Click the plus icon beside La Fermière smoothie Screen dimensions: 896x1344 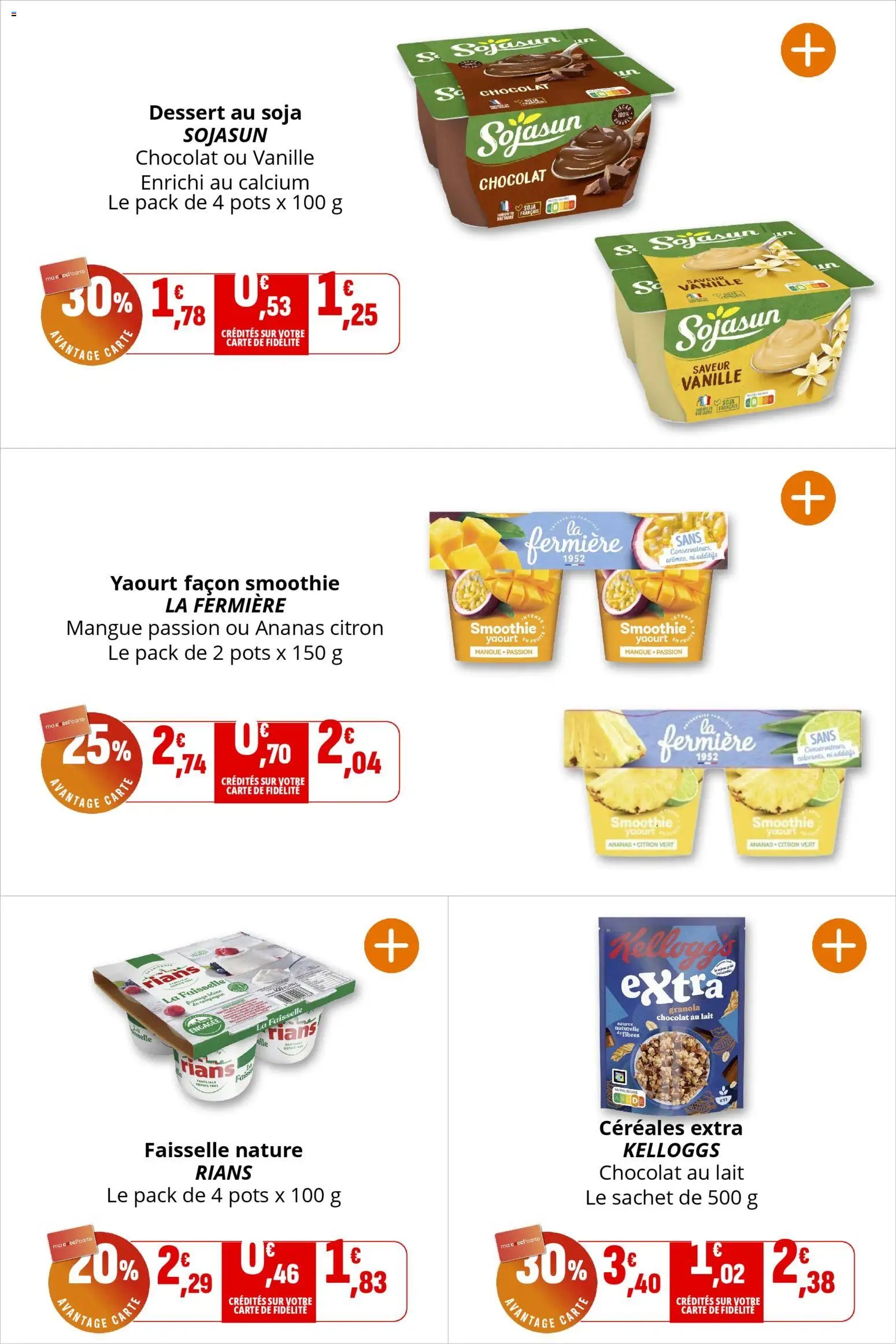(x=809, y=499)
